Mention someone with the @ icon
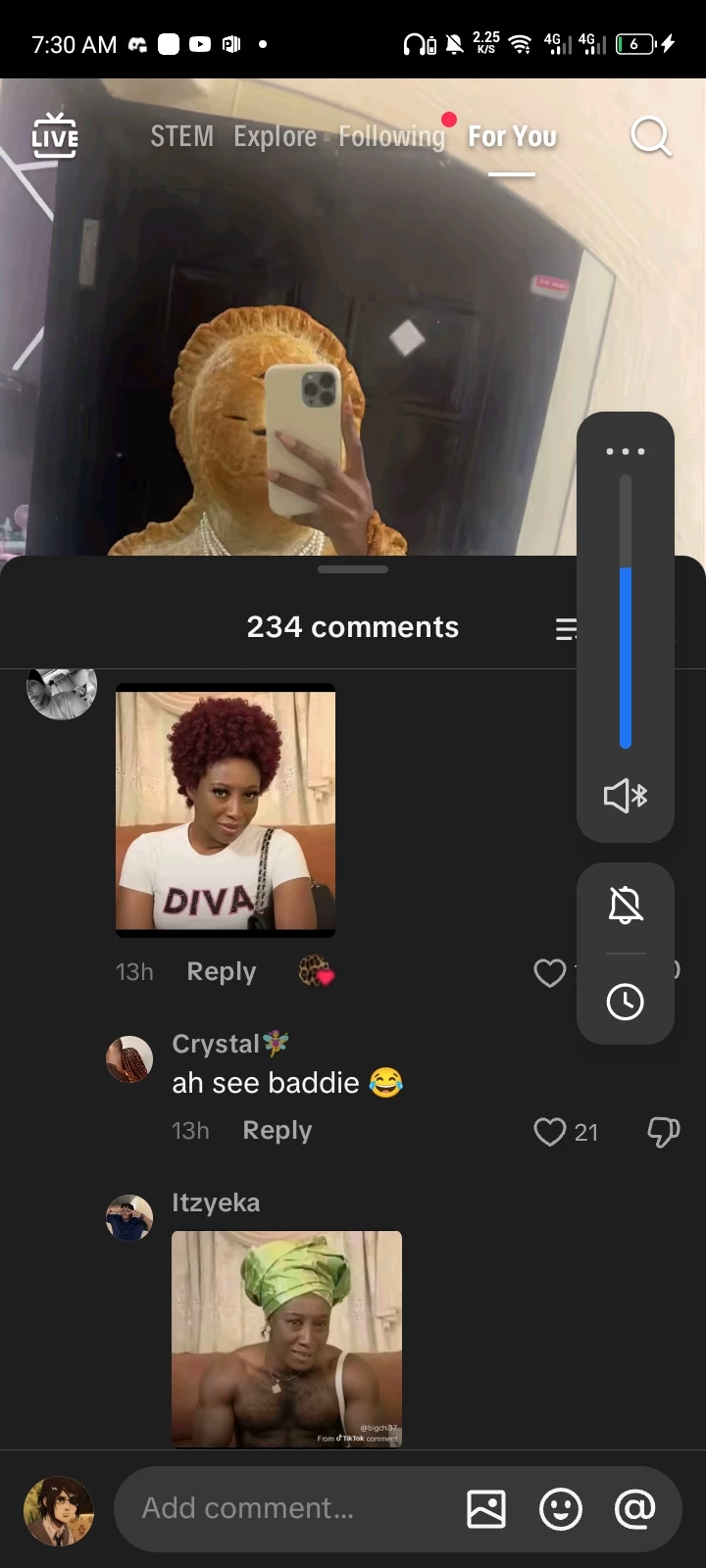 (x=634, y=1509)
